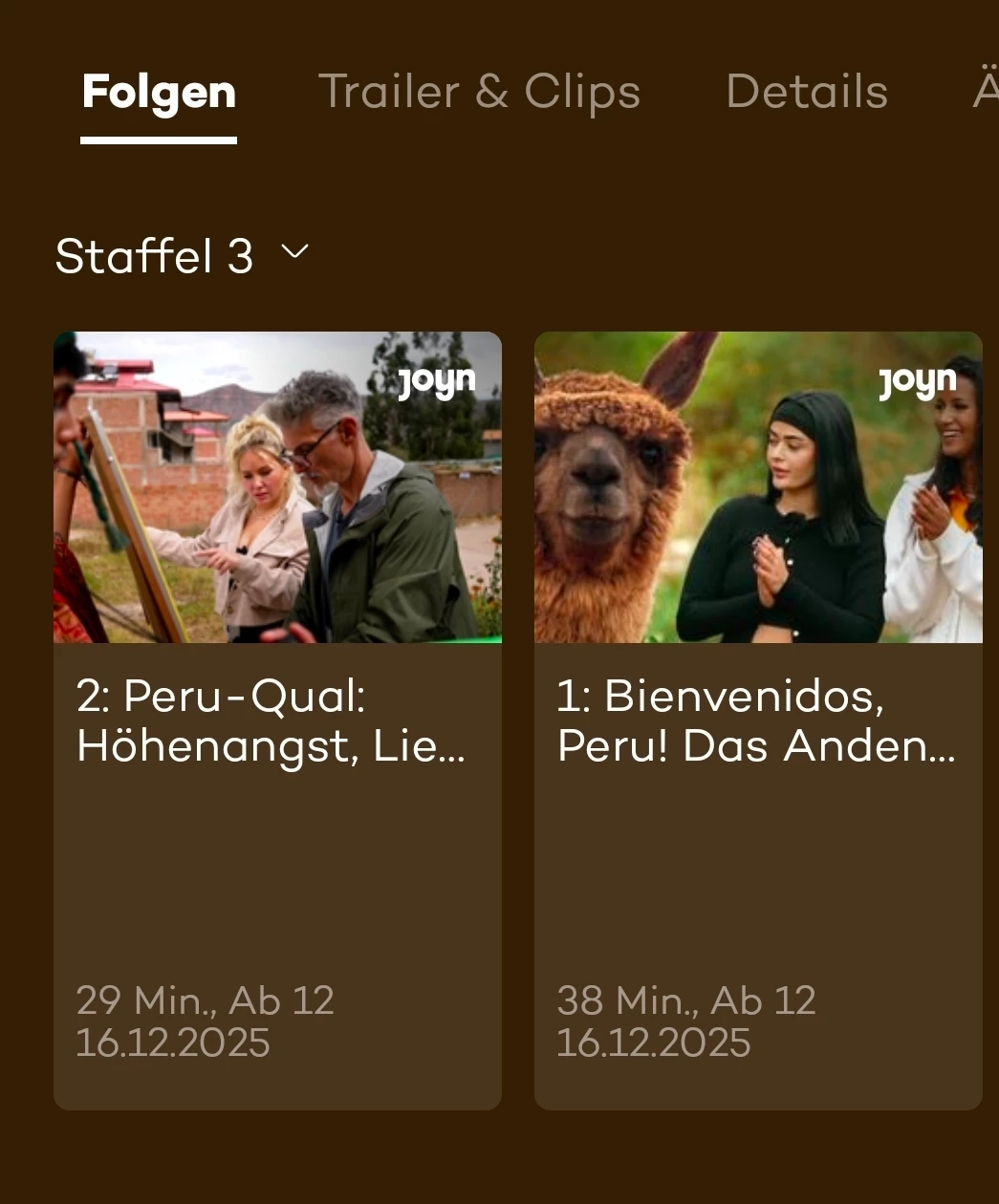The image size is (999, 1204).
Task: Open the Trailer & Clips tab
Action: (x=479, y=93)
